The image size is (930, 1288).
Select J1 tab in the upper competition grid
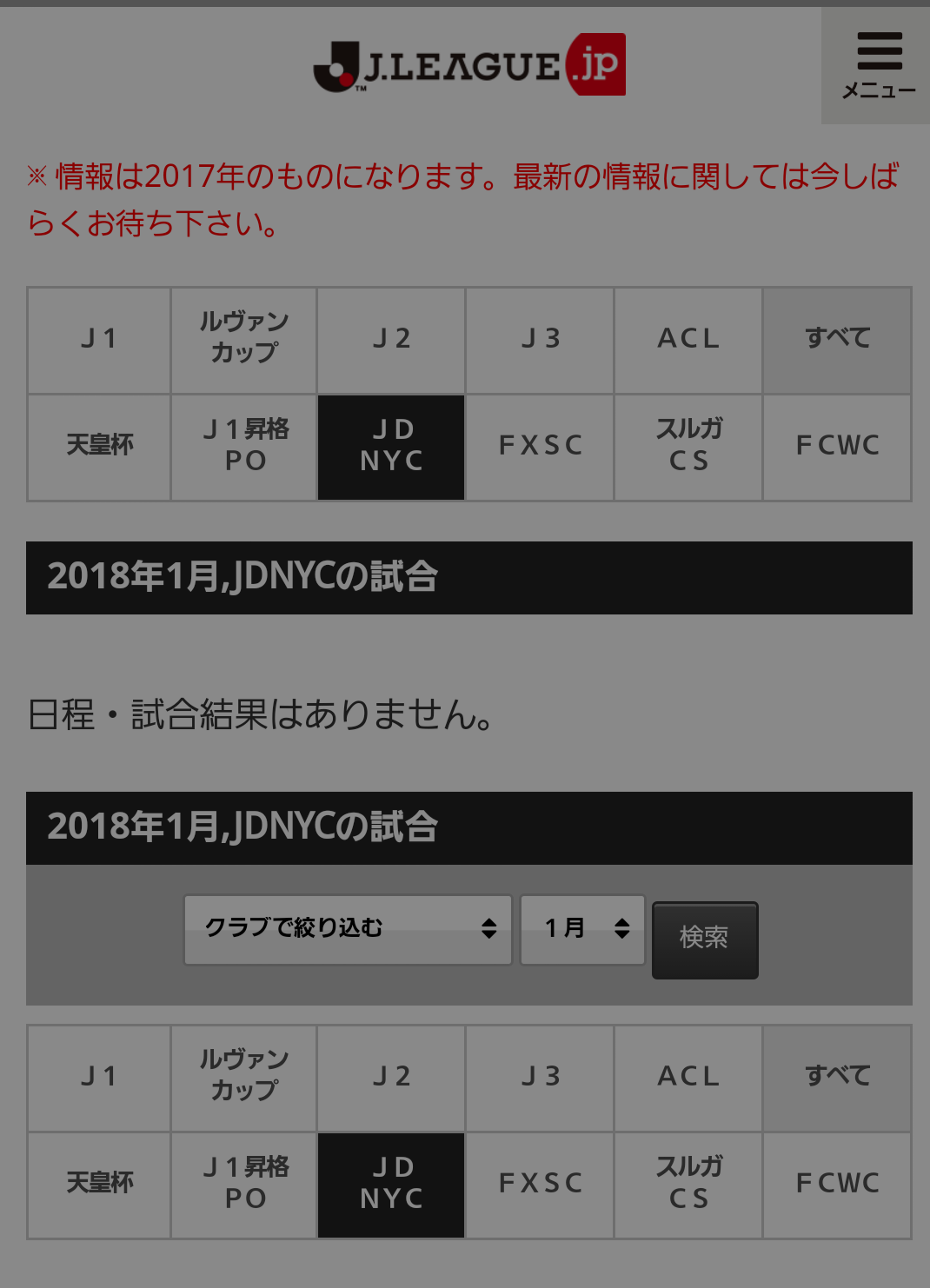point(99,340)
